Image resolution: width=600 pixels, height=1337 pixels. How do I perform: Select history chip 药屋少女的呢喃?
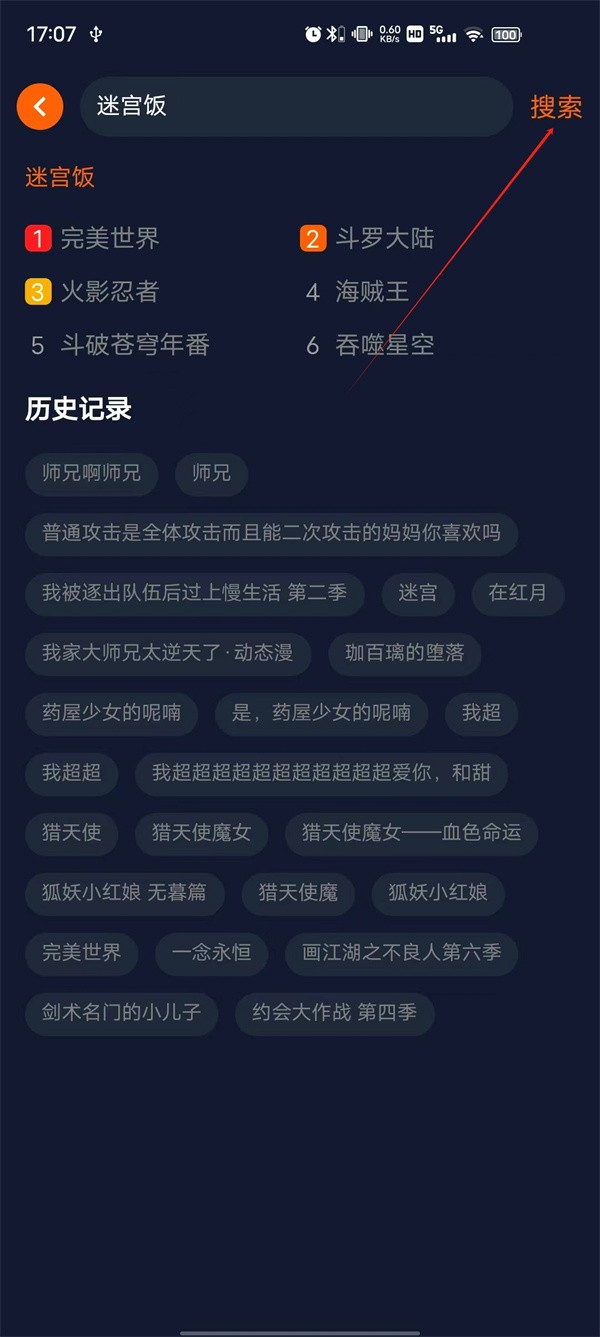pos(111,713)
